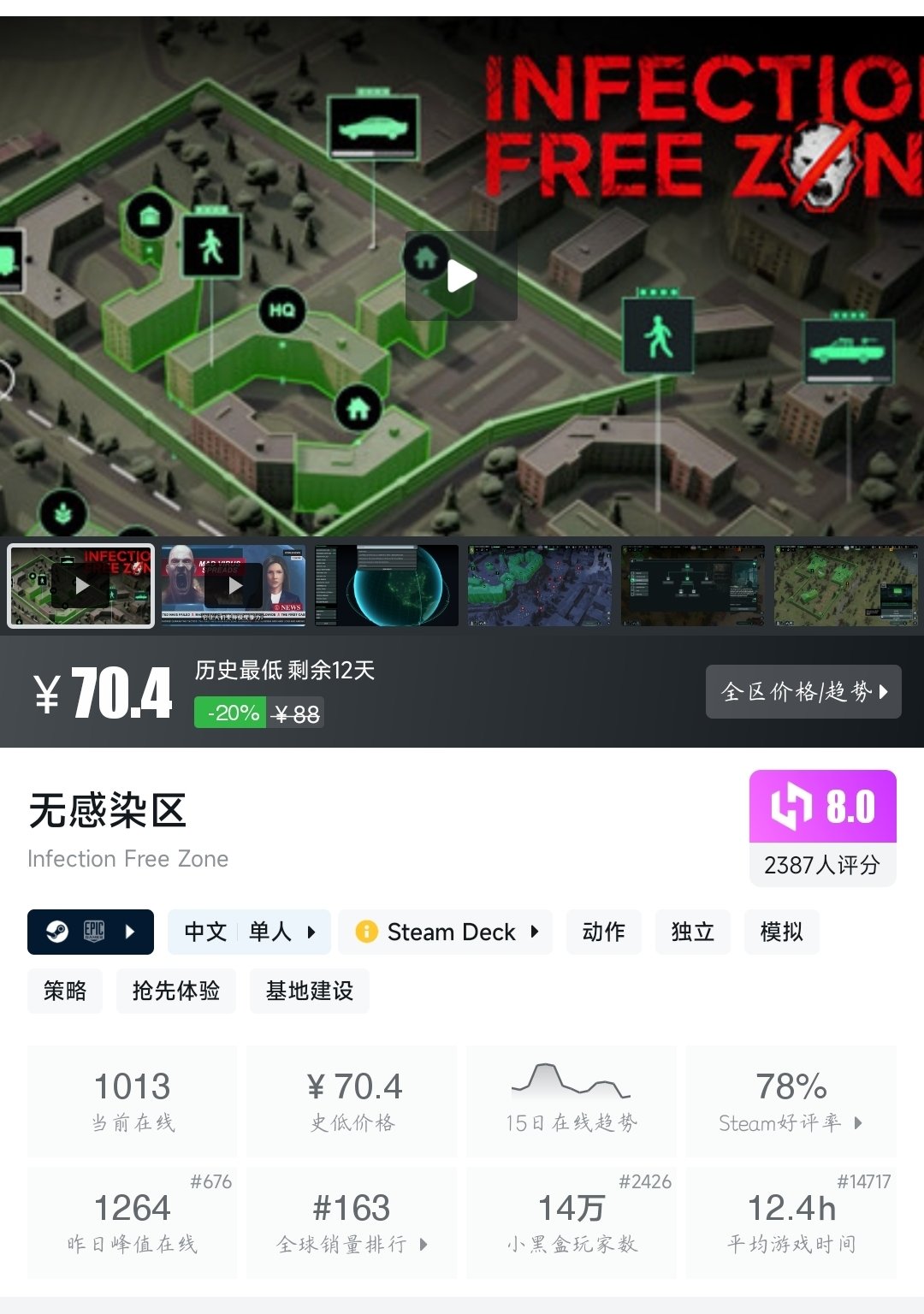Image resolution: width=924 pixels, height=1314 pixels.
Task: Select the 独立 genre tag
Action: pyautogui.click(x=692, y=932)
